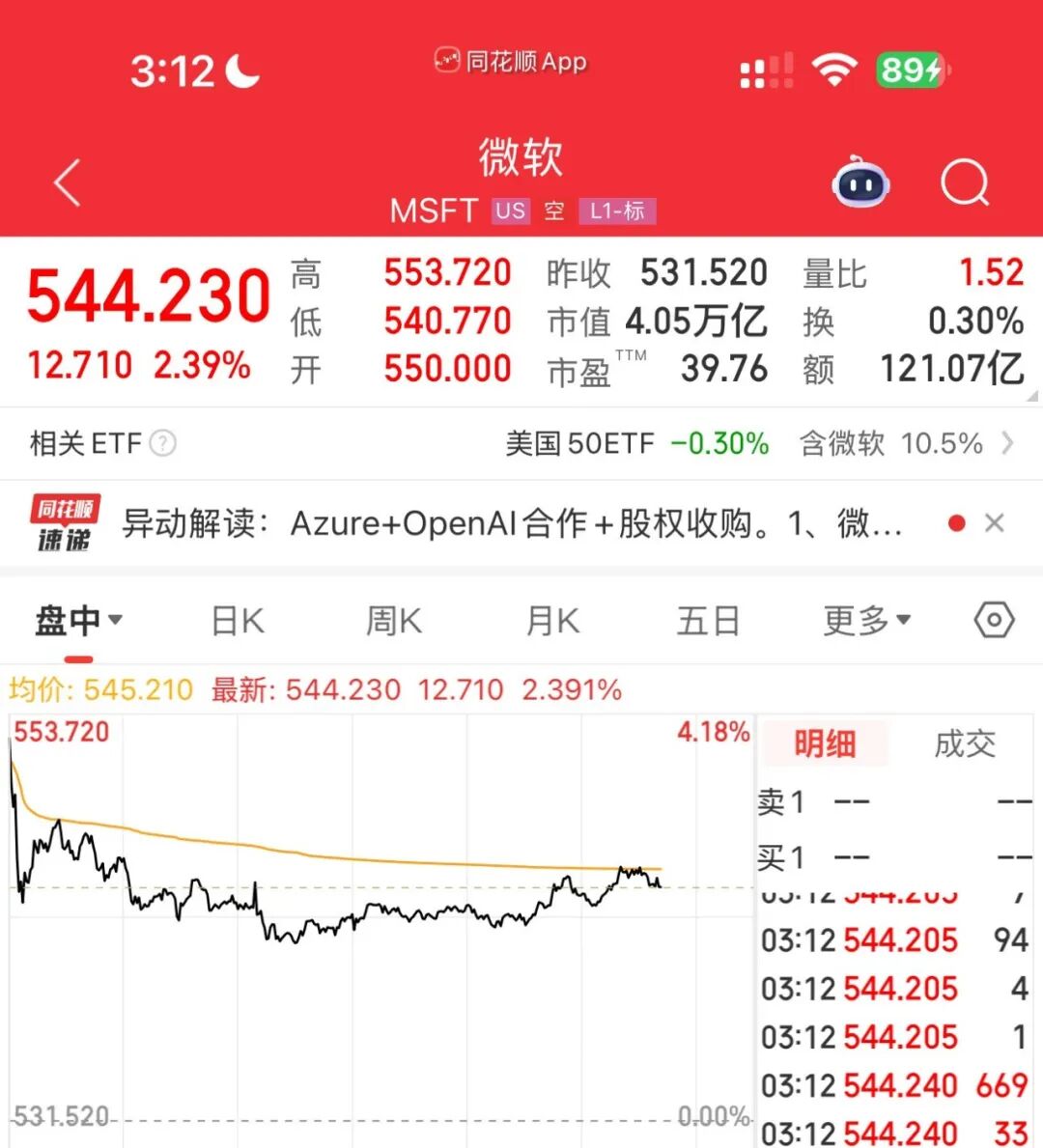Return to 同花顺 App from status bar
This screenshot has width=1043, height=1148.
click(x=511, y=62)
